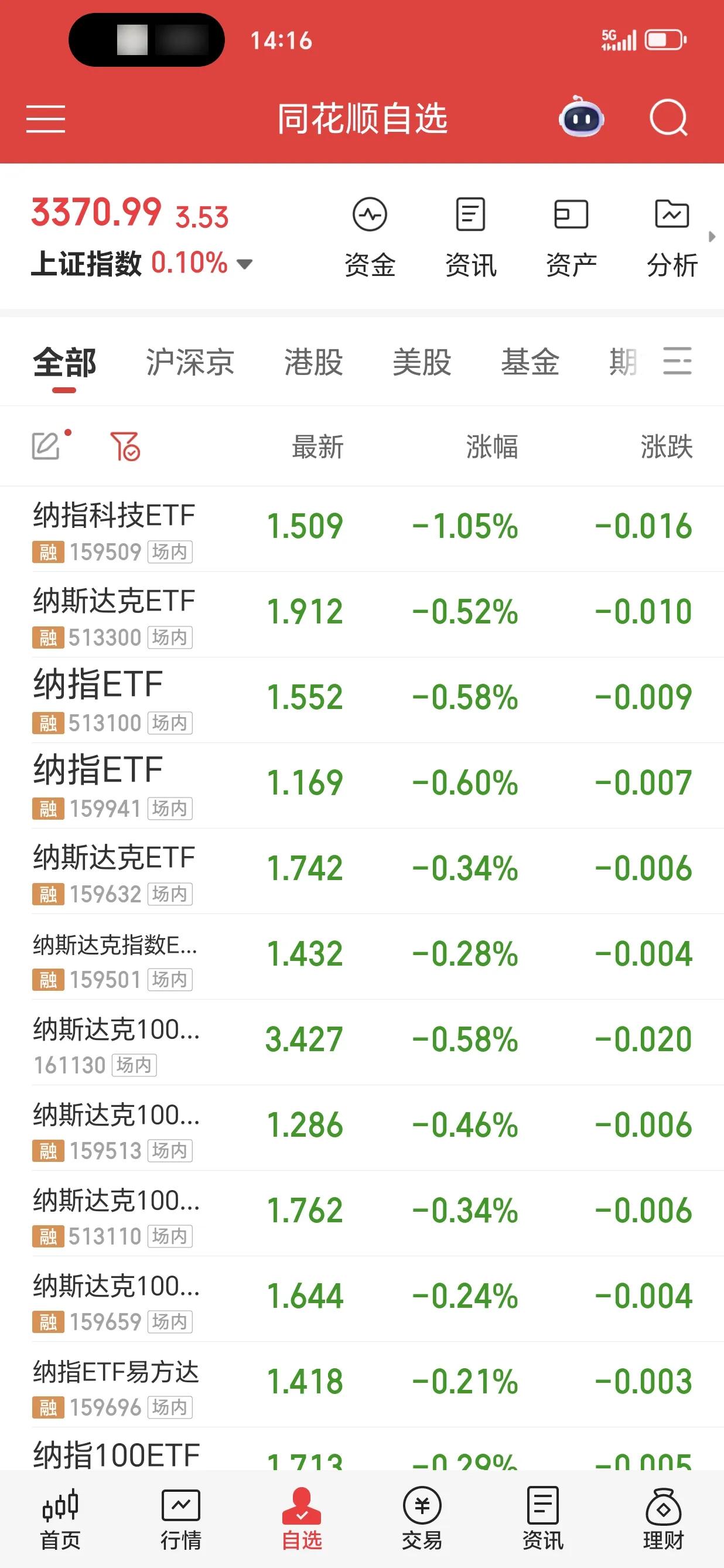Screen dimensions: 724x1568
Task: Expand the 上证指数 dropdown arrow
Action: 246,264
